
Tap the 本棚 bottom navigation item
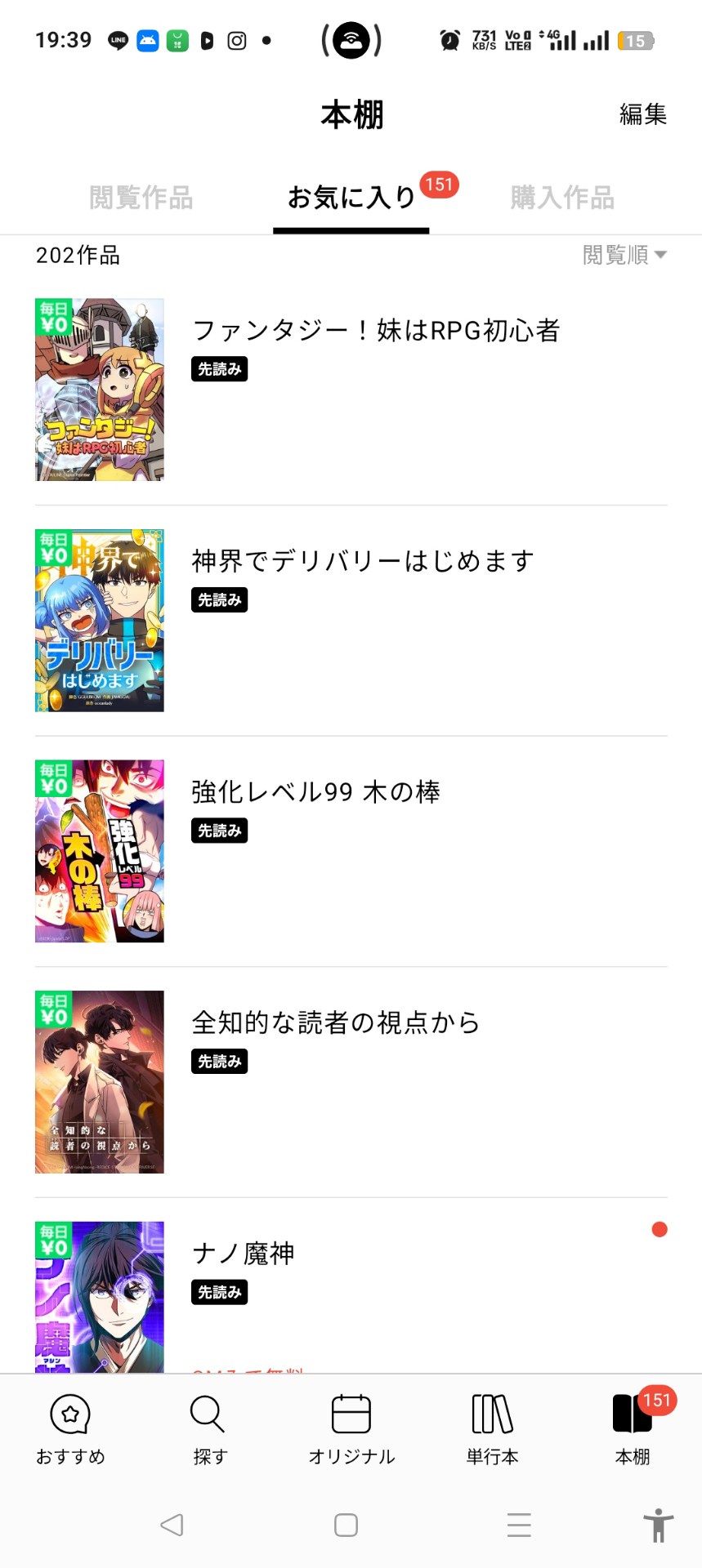[x=633, y=1429]
